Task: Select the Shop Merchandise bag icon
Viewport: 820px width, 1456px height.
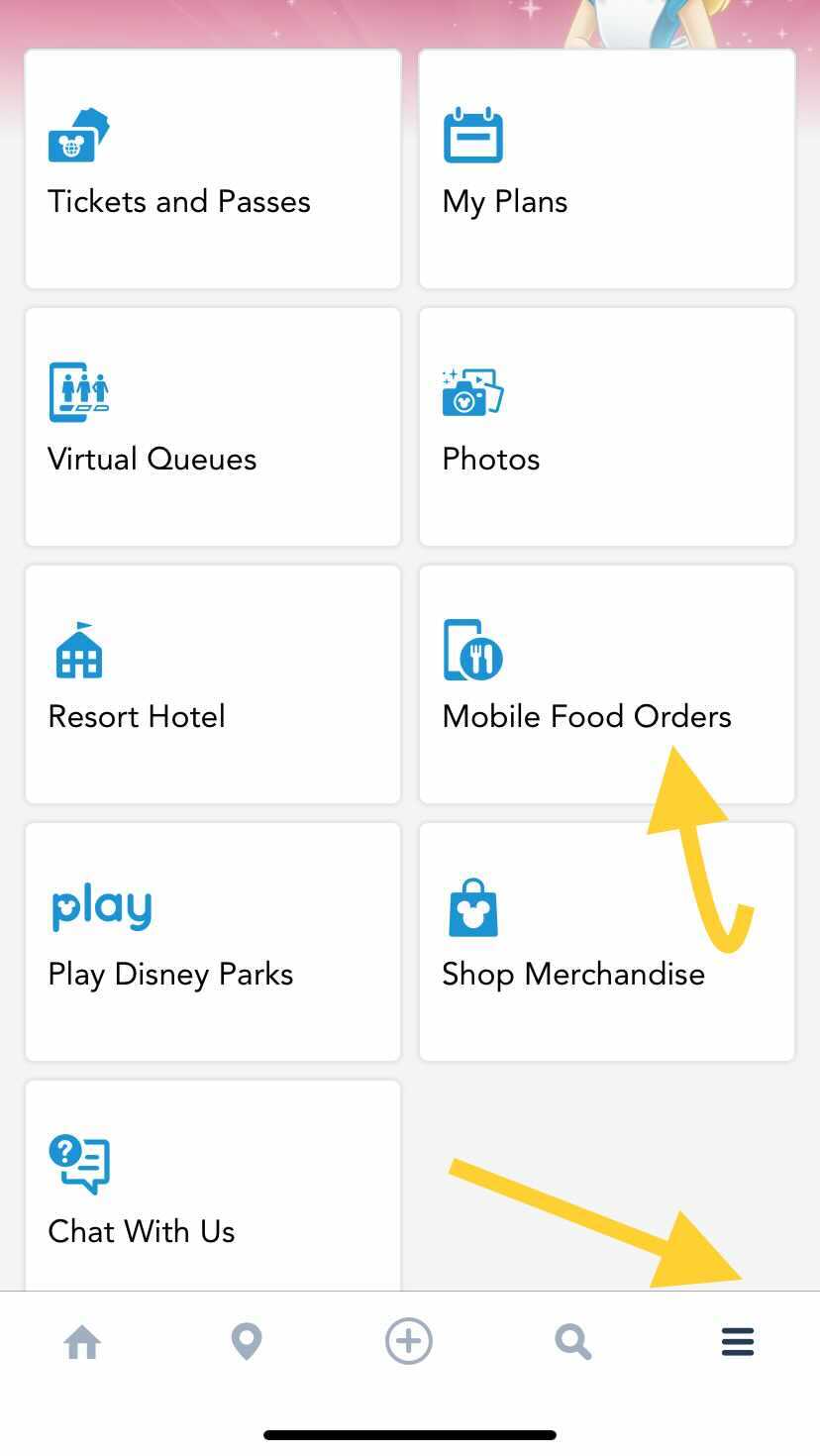Action: click(x=473, y=906)
